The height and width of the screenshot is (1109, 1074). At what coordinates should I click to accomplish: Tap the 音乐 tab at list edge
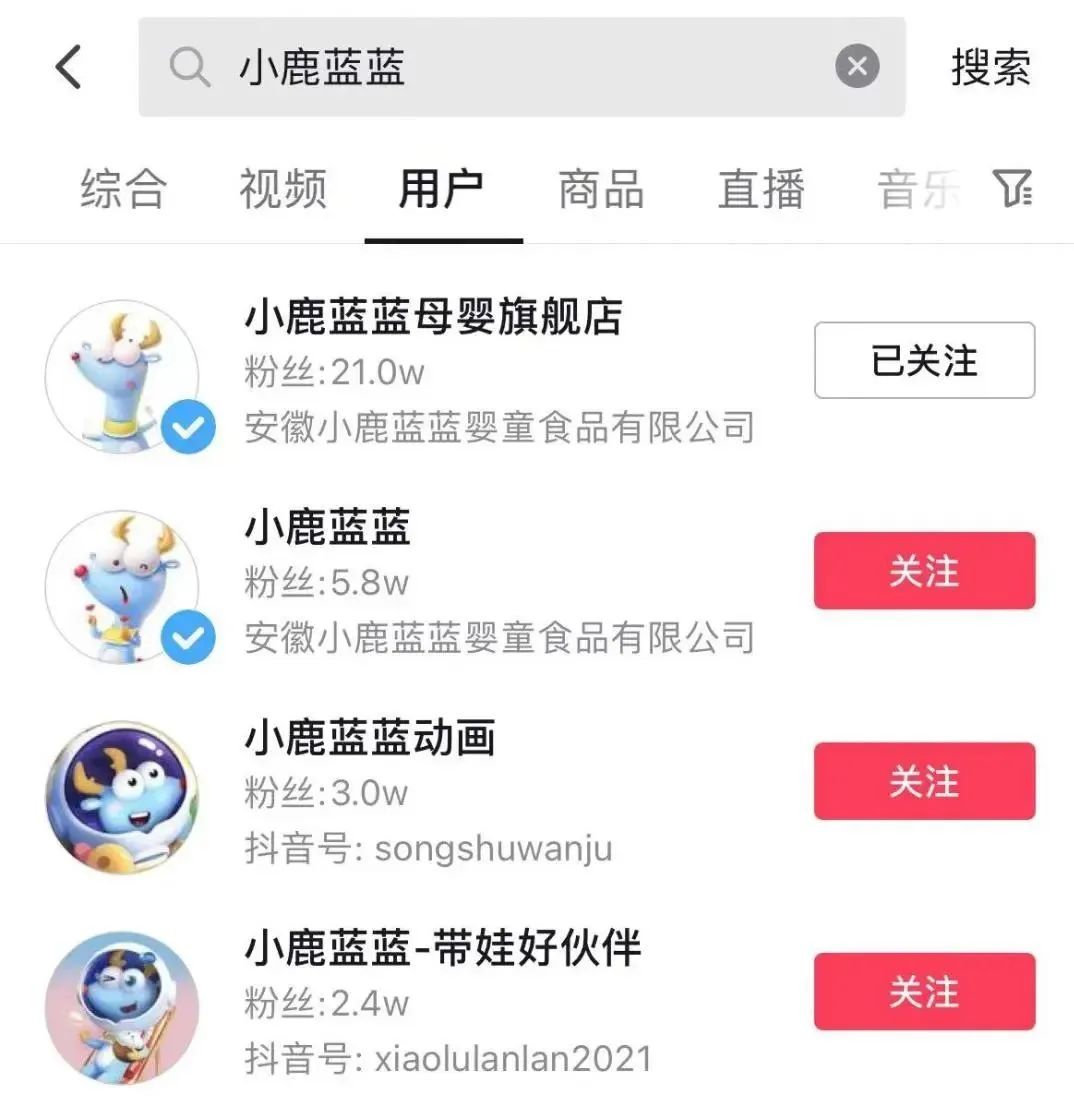pyautogui.click(x=912, y=190)
